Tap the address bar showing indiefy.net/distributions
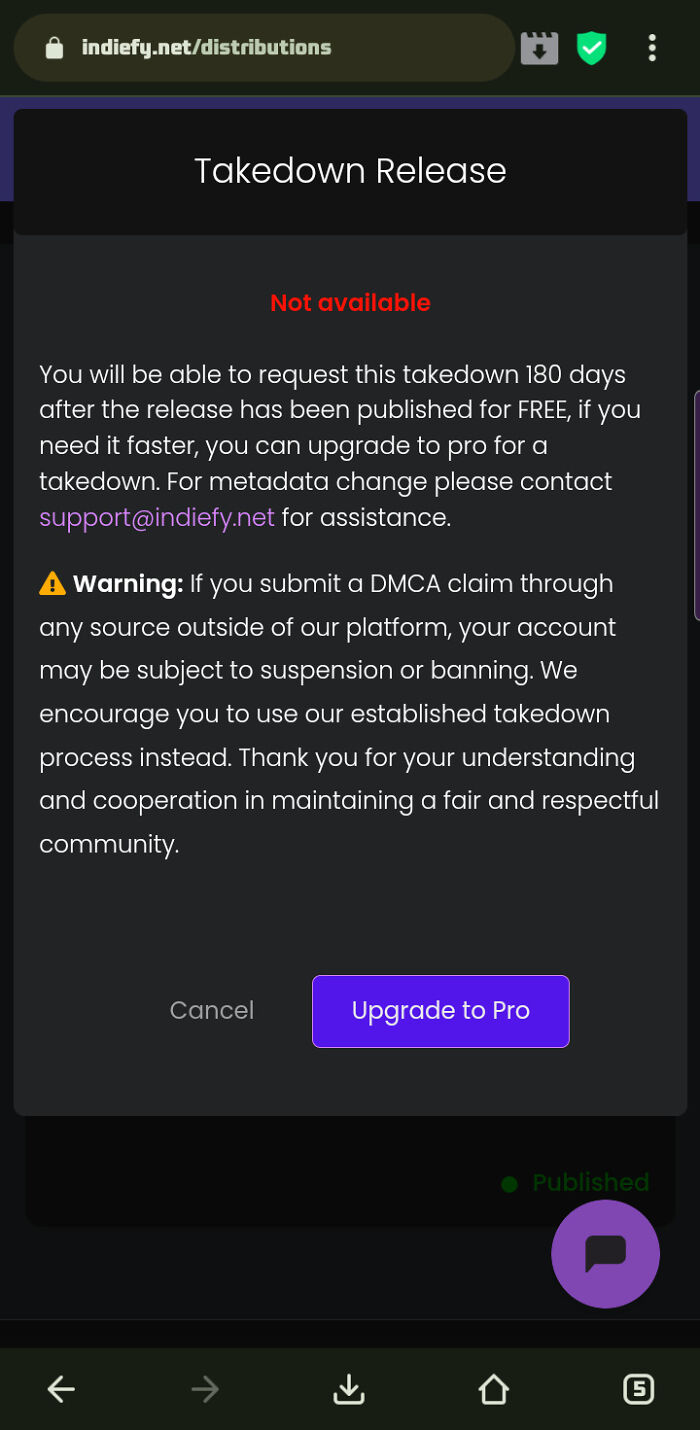The image size is (700, 1430). 265,48
